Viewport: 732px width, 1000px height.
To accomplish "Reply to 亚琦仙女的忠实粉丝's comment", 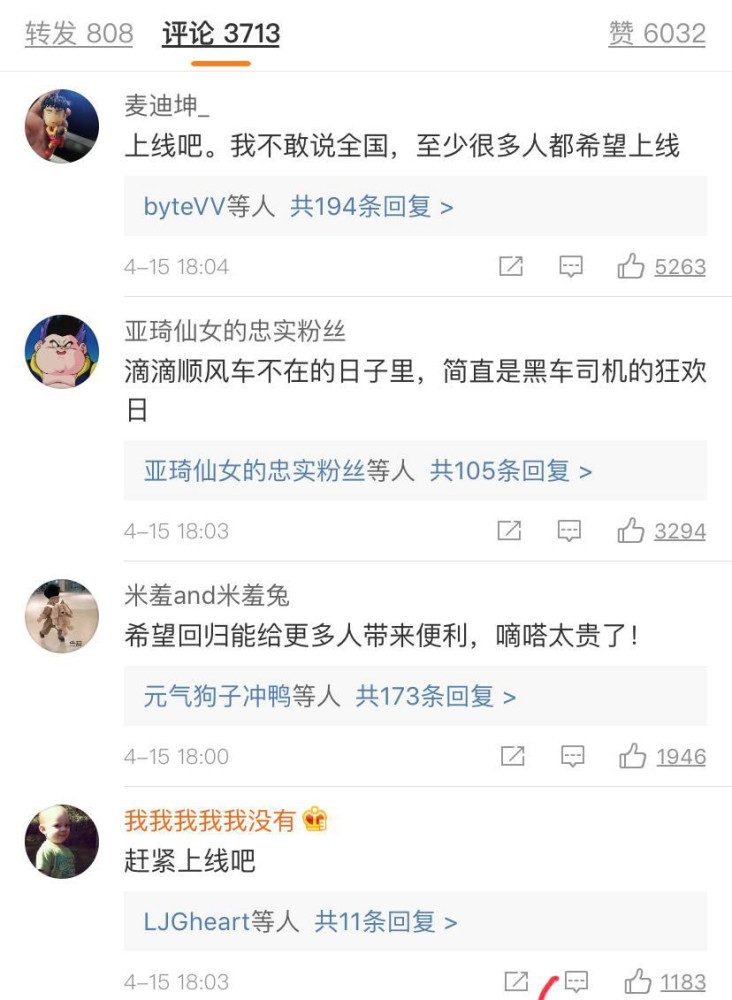I will point(570,531).
